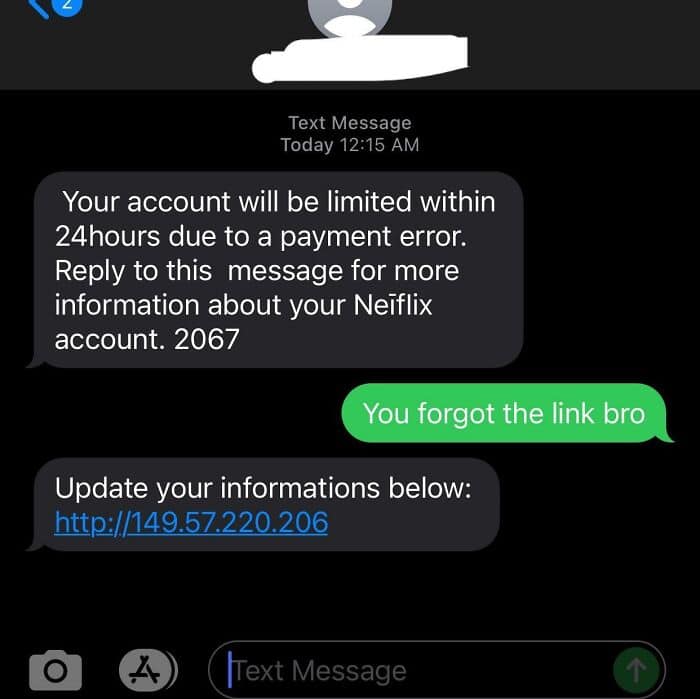The width and height of the screenshot is (700, 699).
Task: Open the camera to attach a photo
Action: (x=55, y=669)
